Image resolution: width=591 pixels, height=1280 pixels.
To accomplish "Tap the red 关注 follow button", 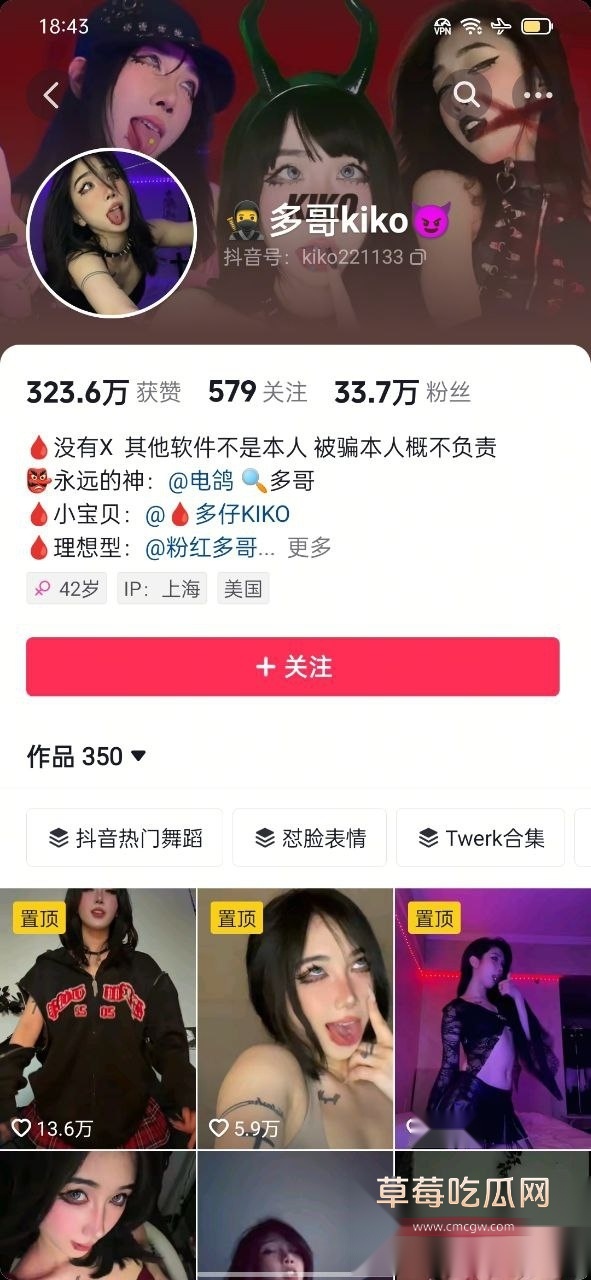I will click(293, 667).
